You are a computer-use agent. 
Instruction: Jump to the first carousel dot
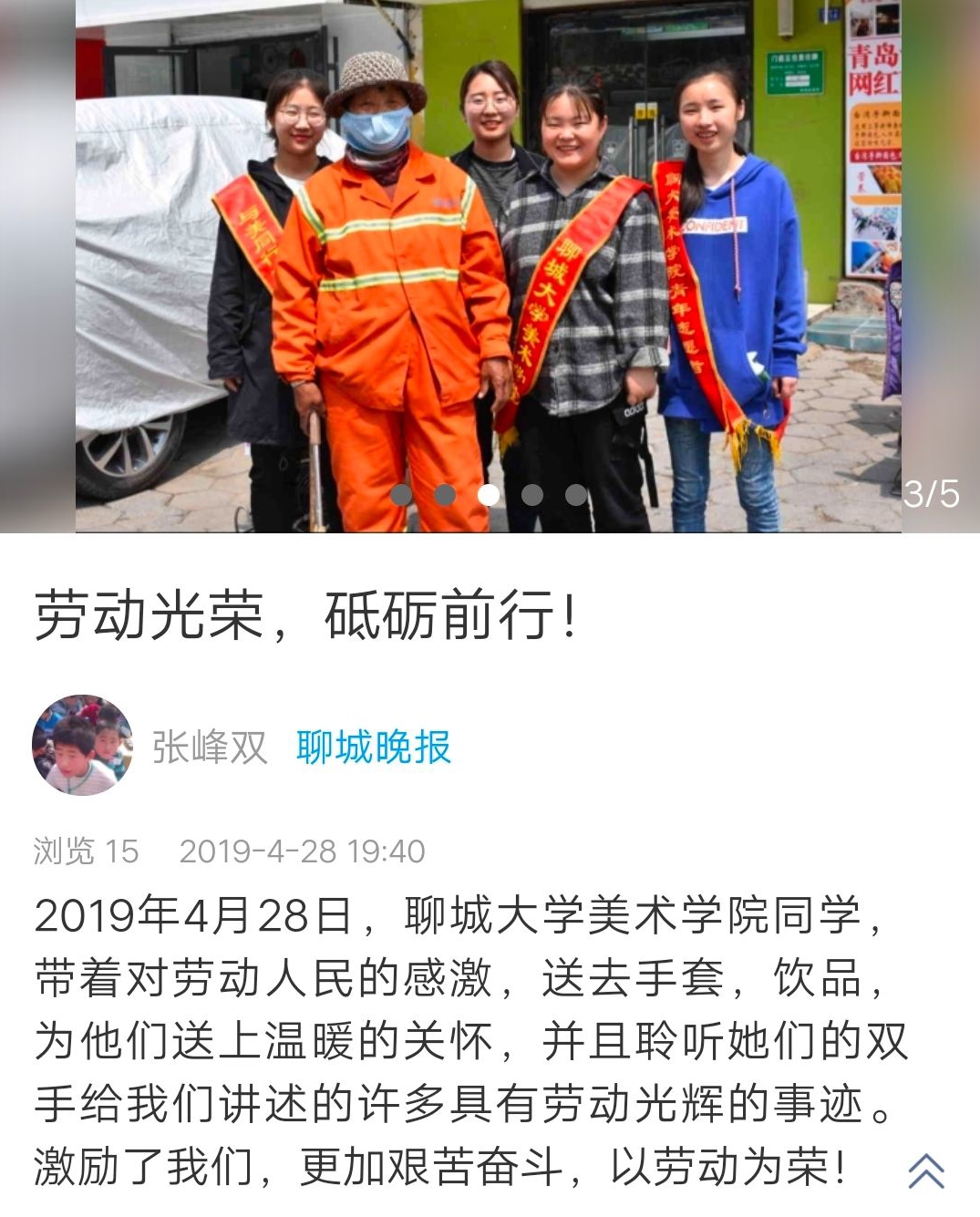click(x=401, y=495)
